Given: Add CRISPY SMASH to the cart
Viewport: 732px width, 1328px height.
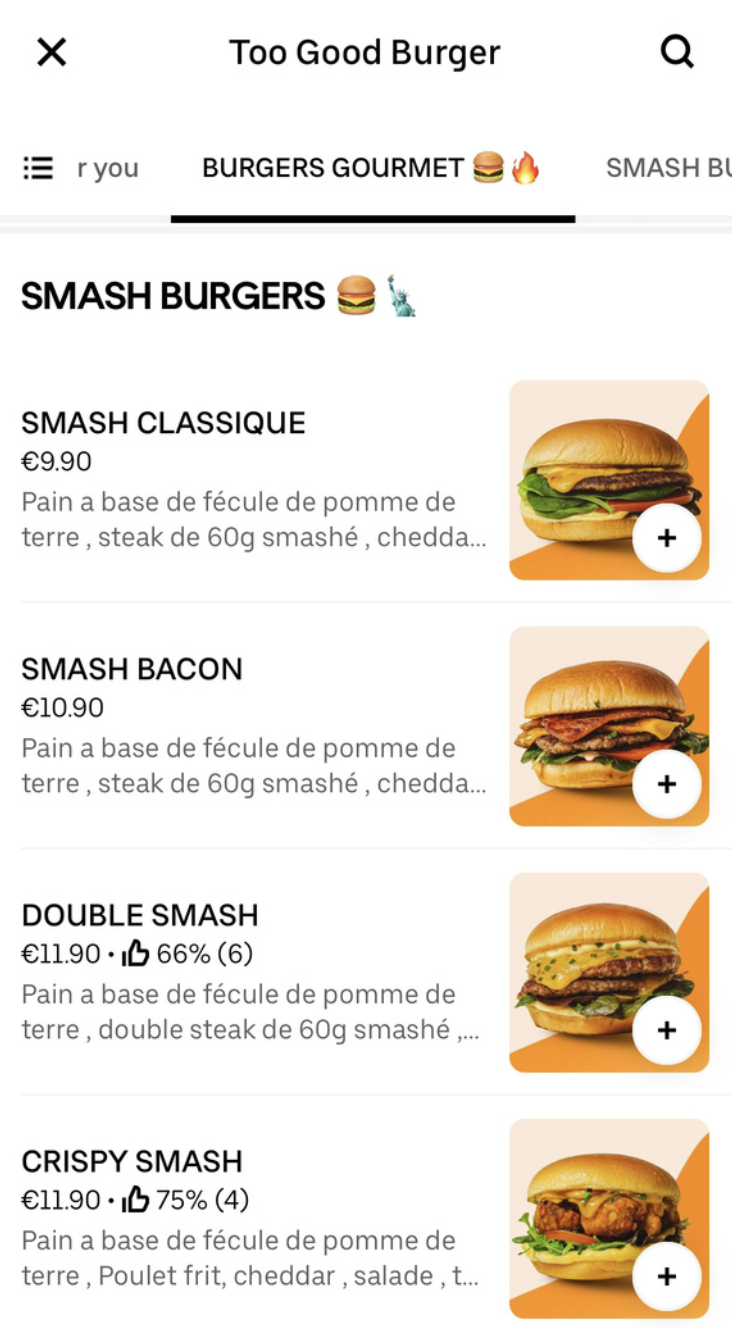Looking at the screenshot, I should pyautogui.click(x=667, y=1276).
